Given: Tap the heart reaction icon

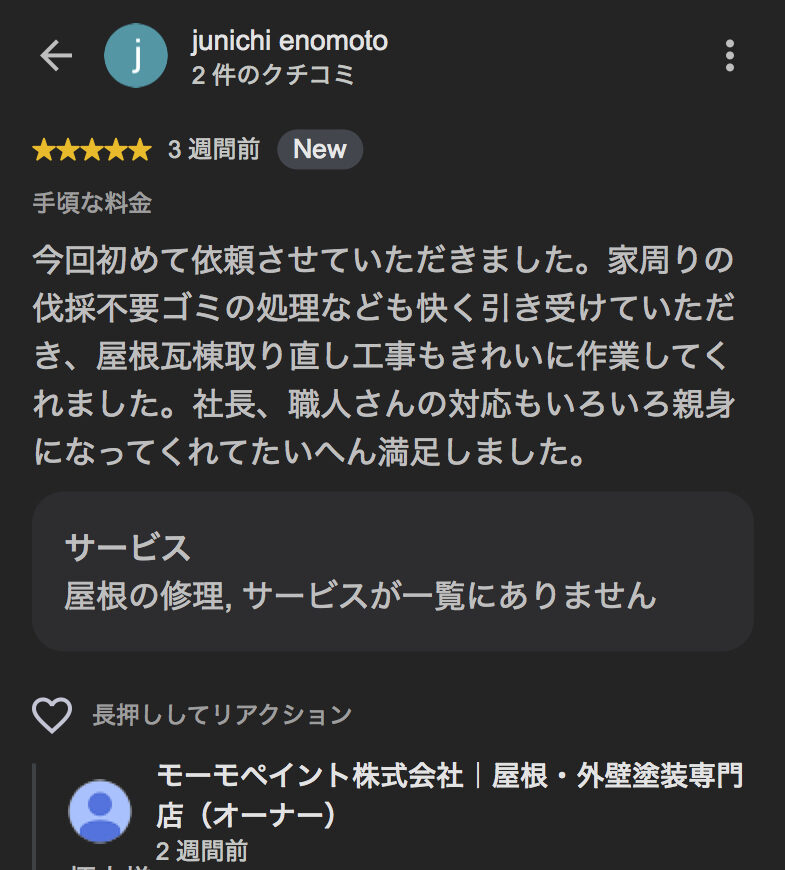Looking at the screenshot, I should click(52, 715).
